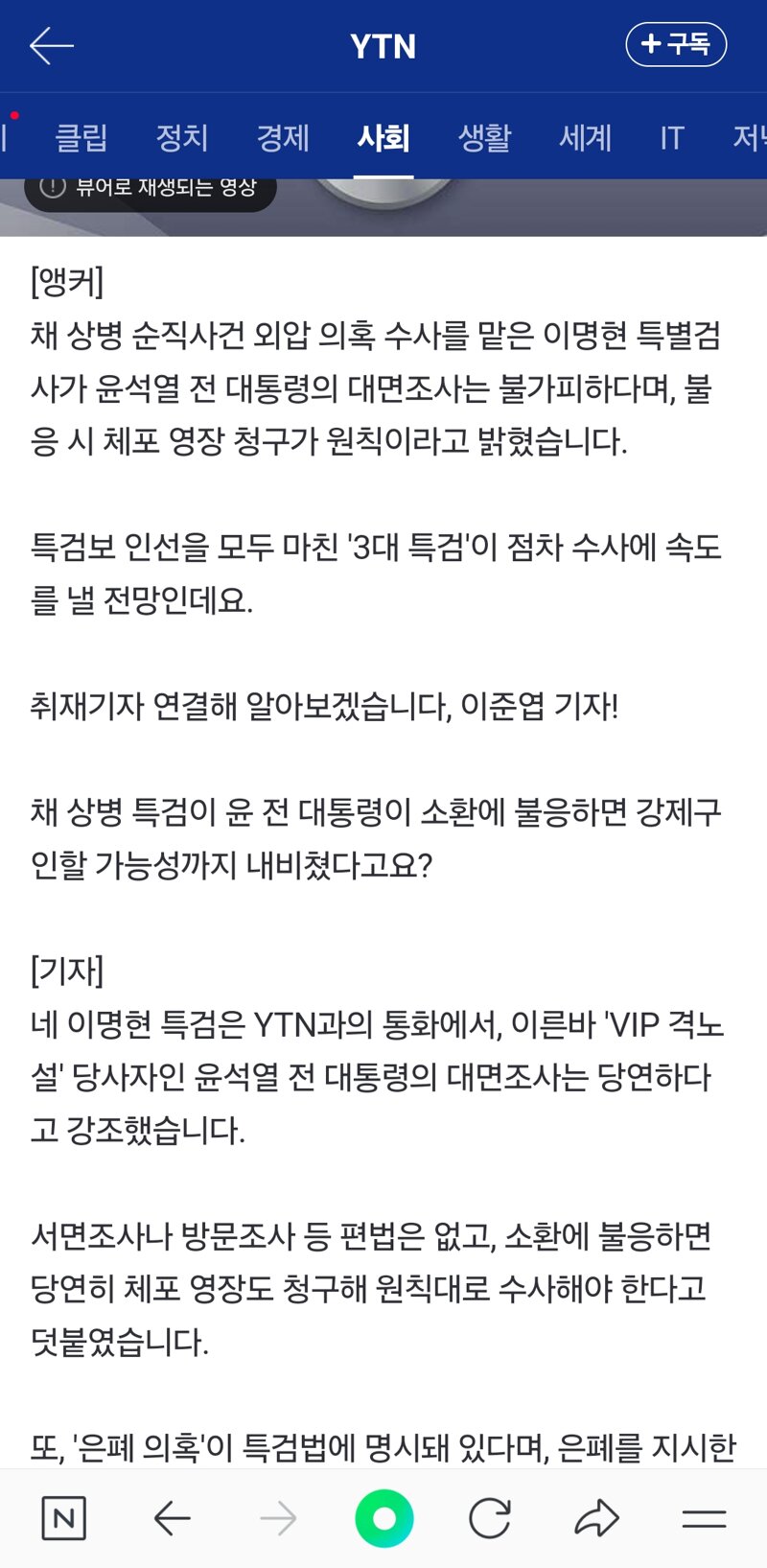Switch to the 생활 tab

tap(484, 138)
